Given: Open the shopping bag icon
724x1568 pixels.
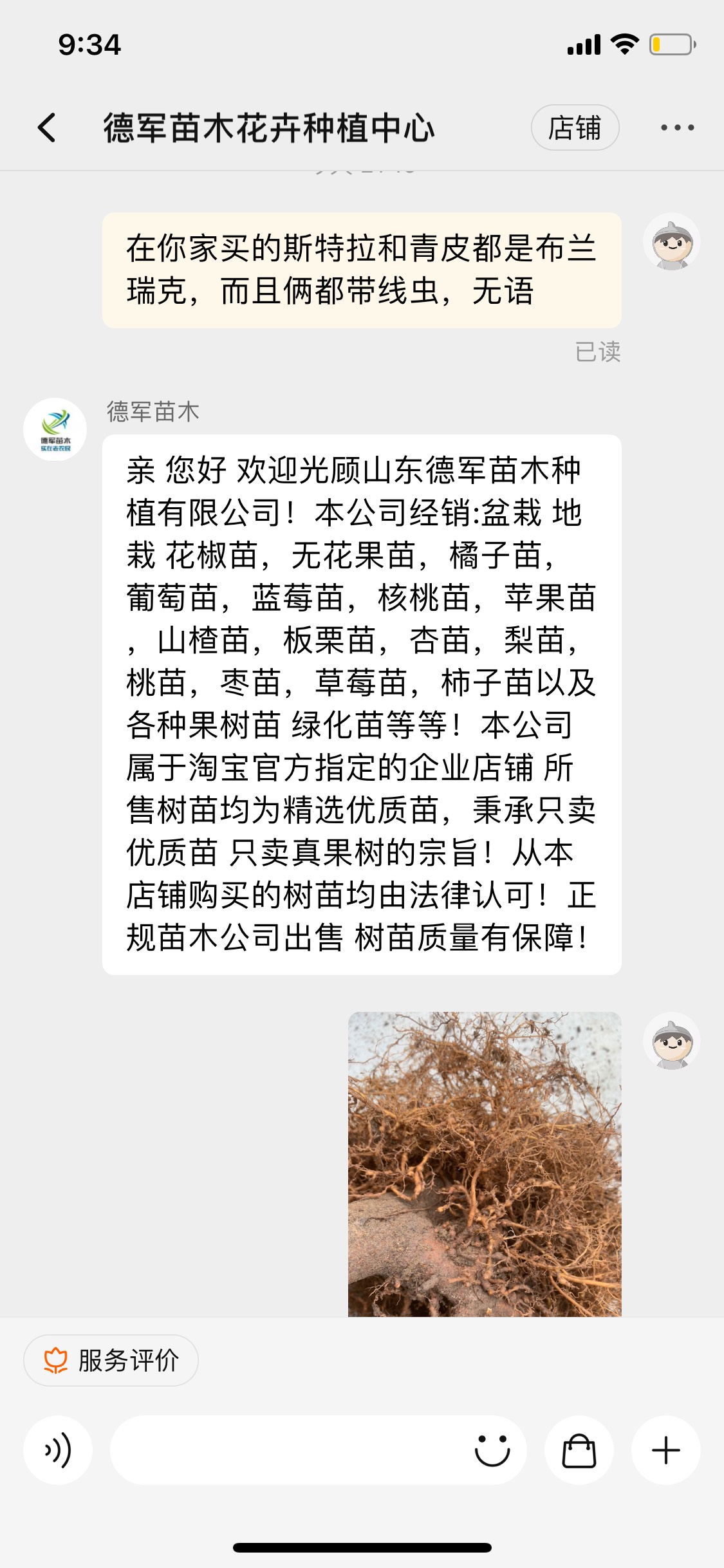Looking at the screenshot, I should (579, 1450).
